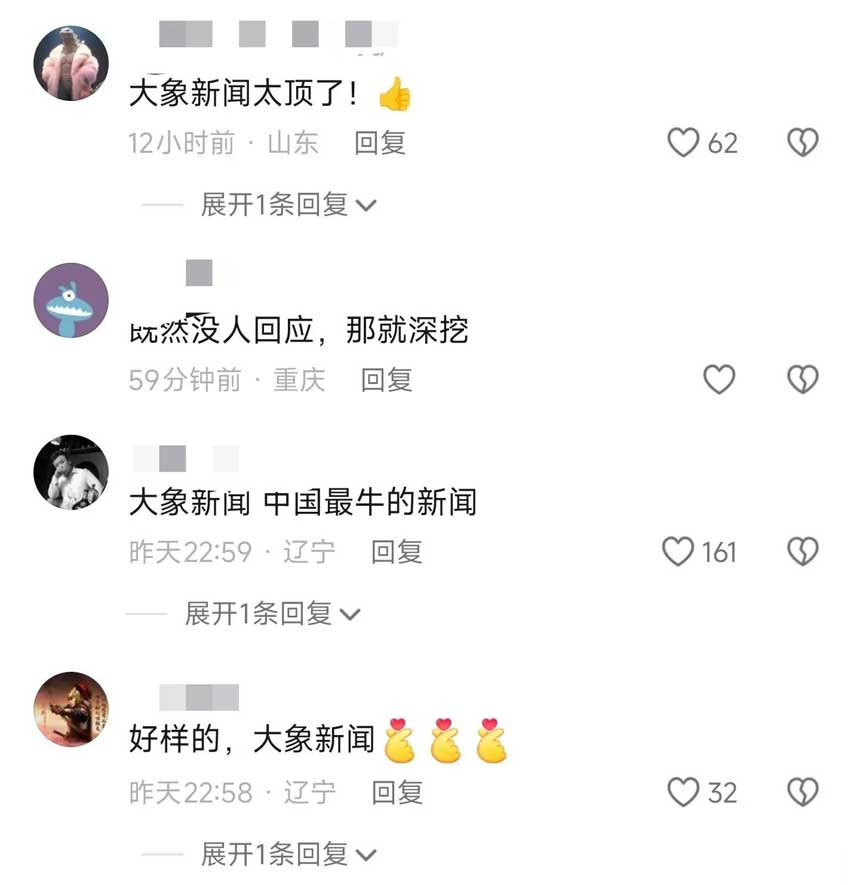Dislike the comment "好样的，大象新闻"
860x885 pixels.
[x=802, y=793]
